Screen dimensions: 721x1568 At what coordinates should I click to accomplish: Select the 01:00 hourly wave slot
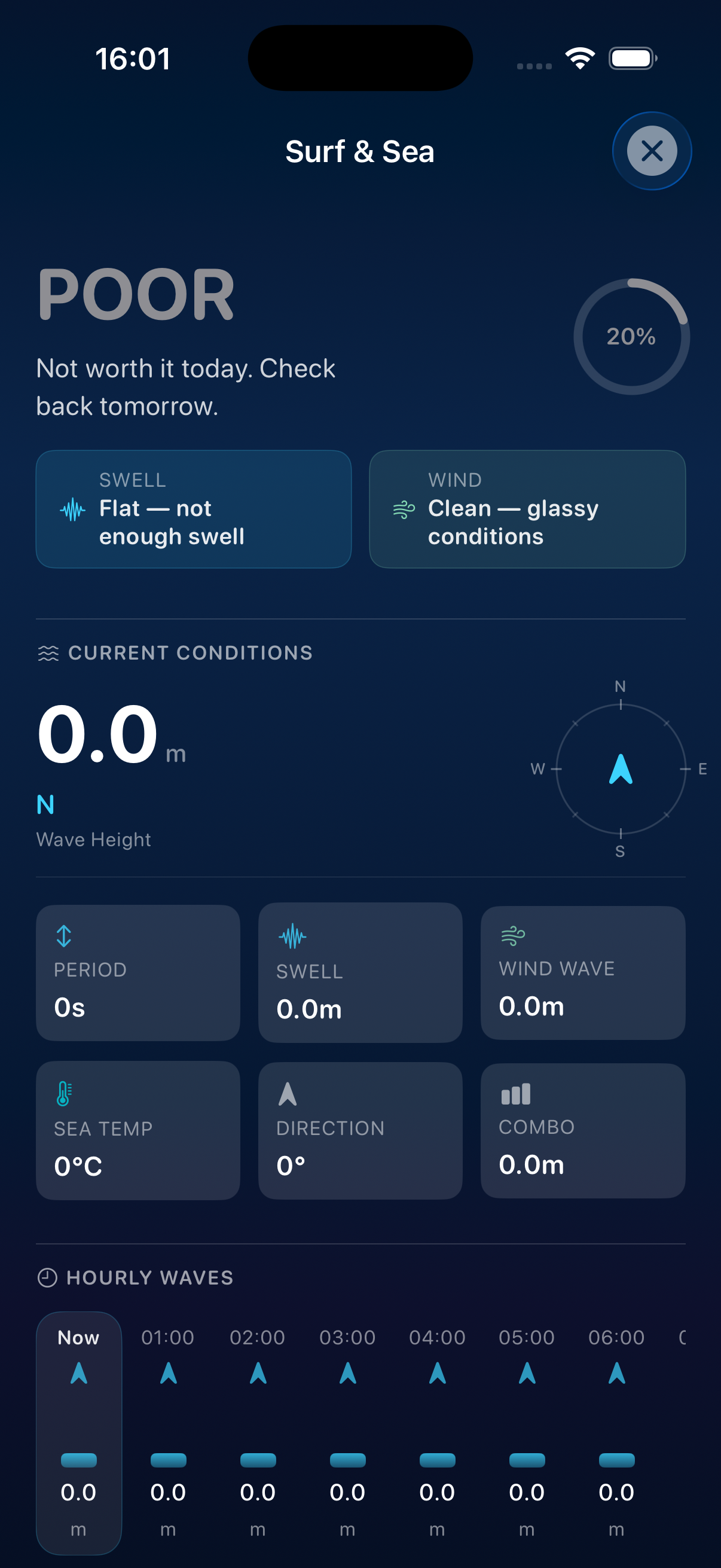(168, 1430)
